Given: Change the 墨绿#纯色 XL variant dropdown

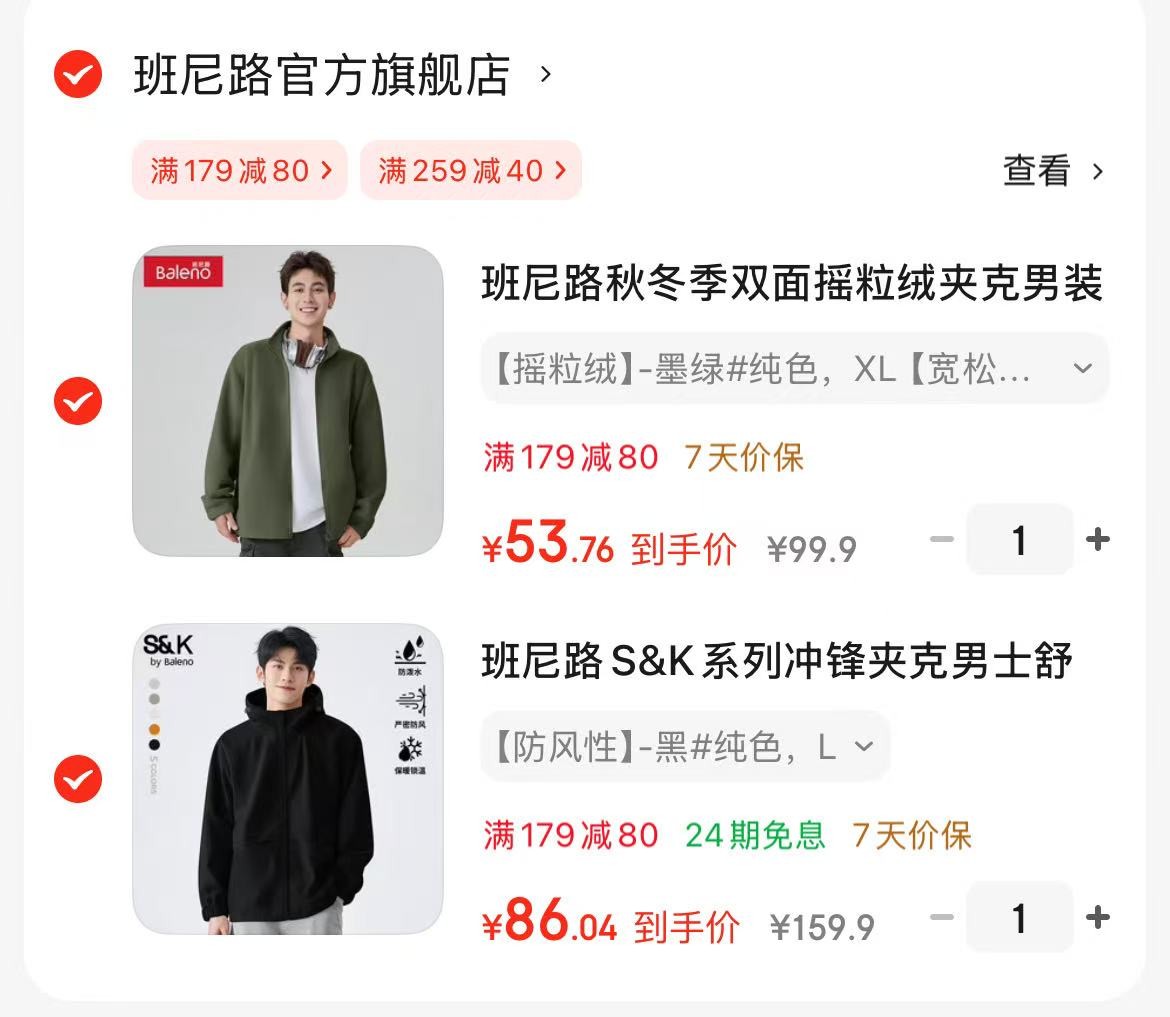Looking at the screenshot, I should click(794, 370).
